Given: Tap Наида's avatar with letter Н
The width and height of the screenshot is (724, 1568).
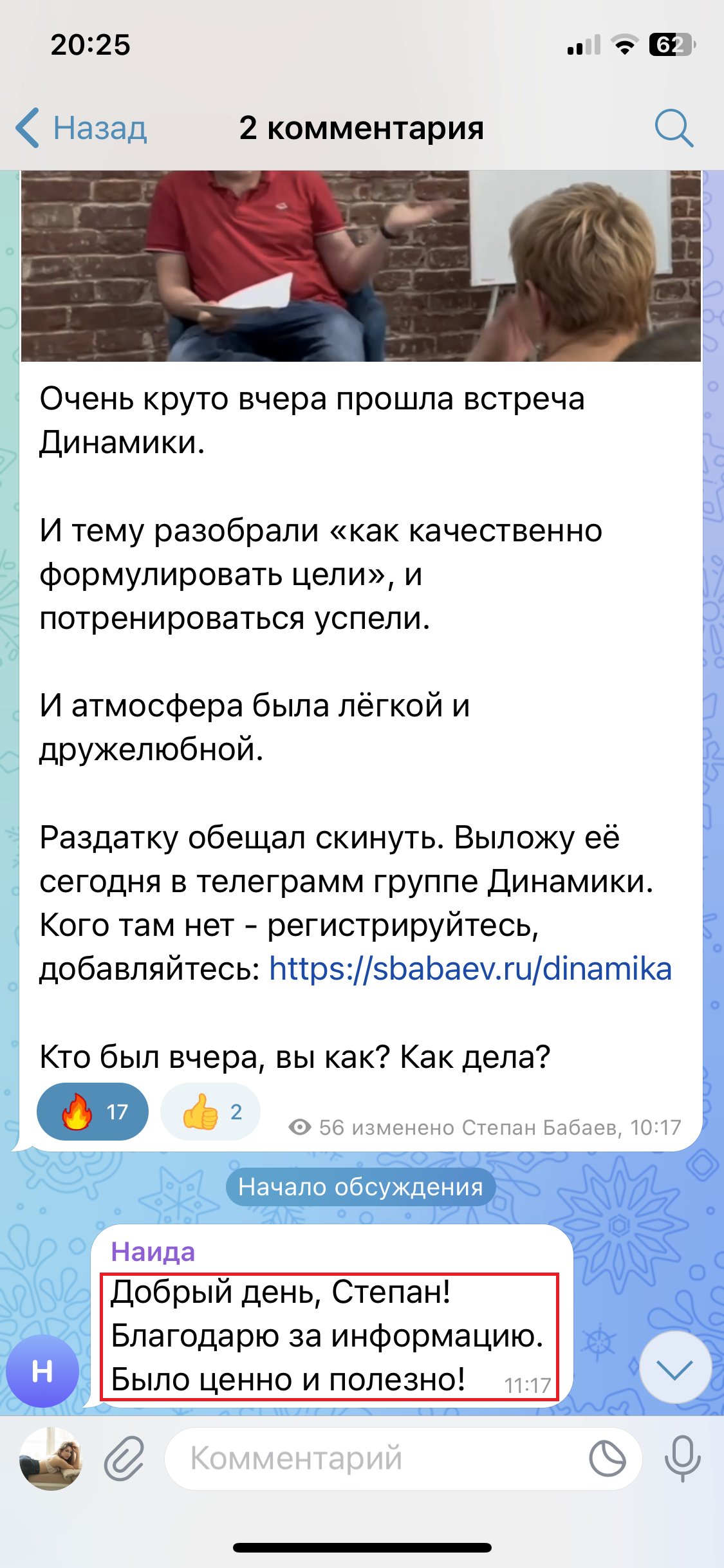Looking at the screenshot, I should coord(42,1370).
